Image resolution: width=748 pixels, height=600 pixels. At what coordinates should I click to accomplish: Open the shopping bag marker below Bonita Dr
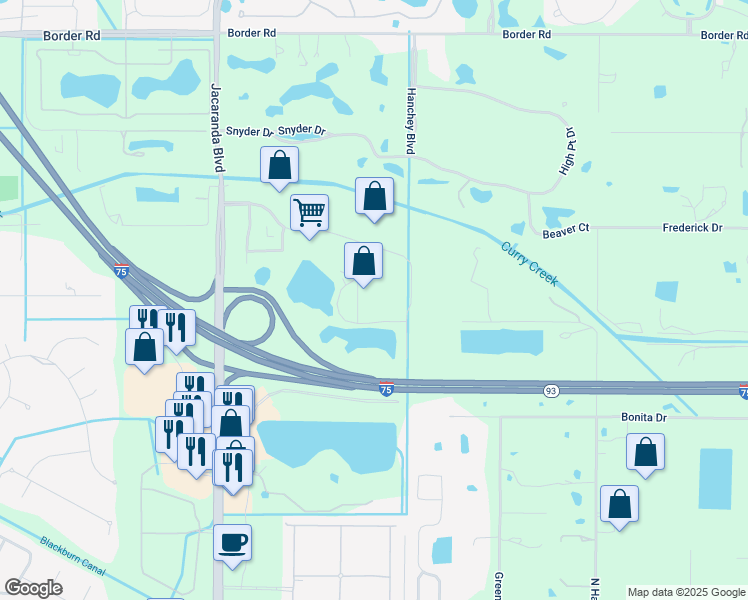(x=646, y=452)
